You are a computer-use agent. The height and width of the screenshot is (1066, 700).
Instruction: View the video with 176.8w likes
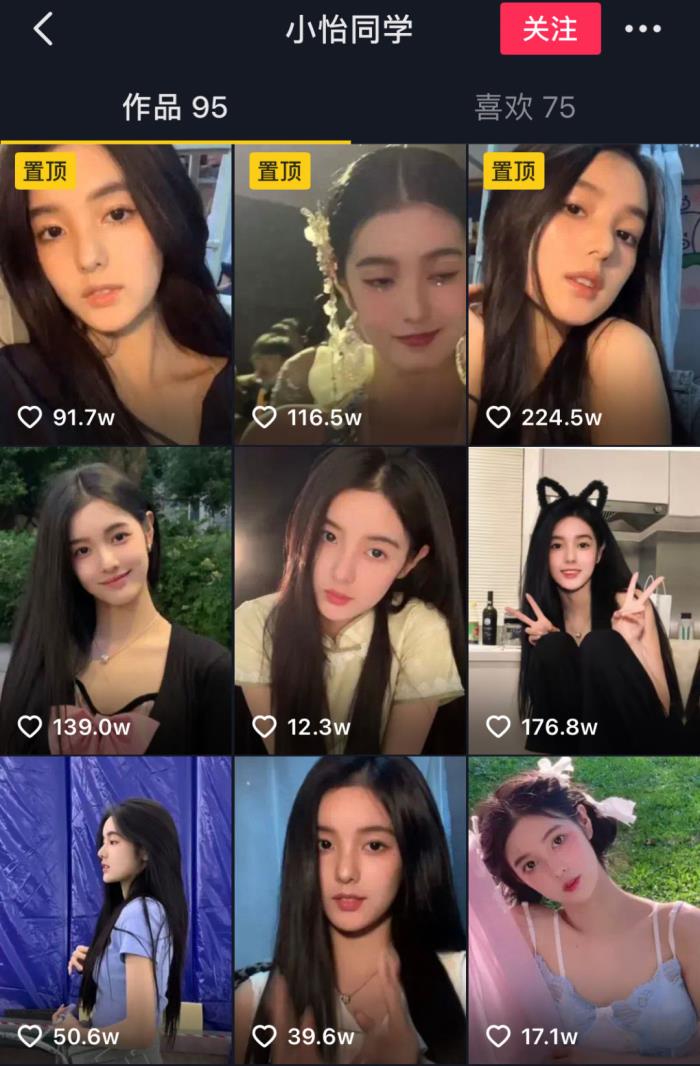pos(584,600)
